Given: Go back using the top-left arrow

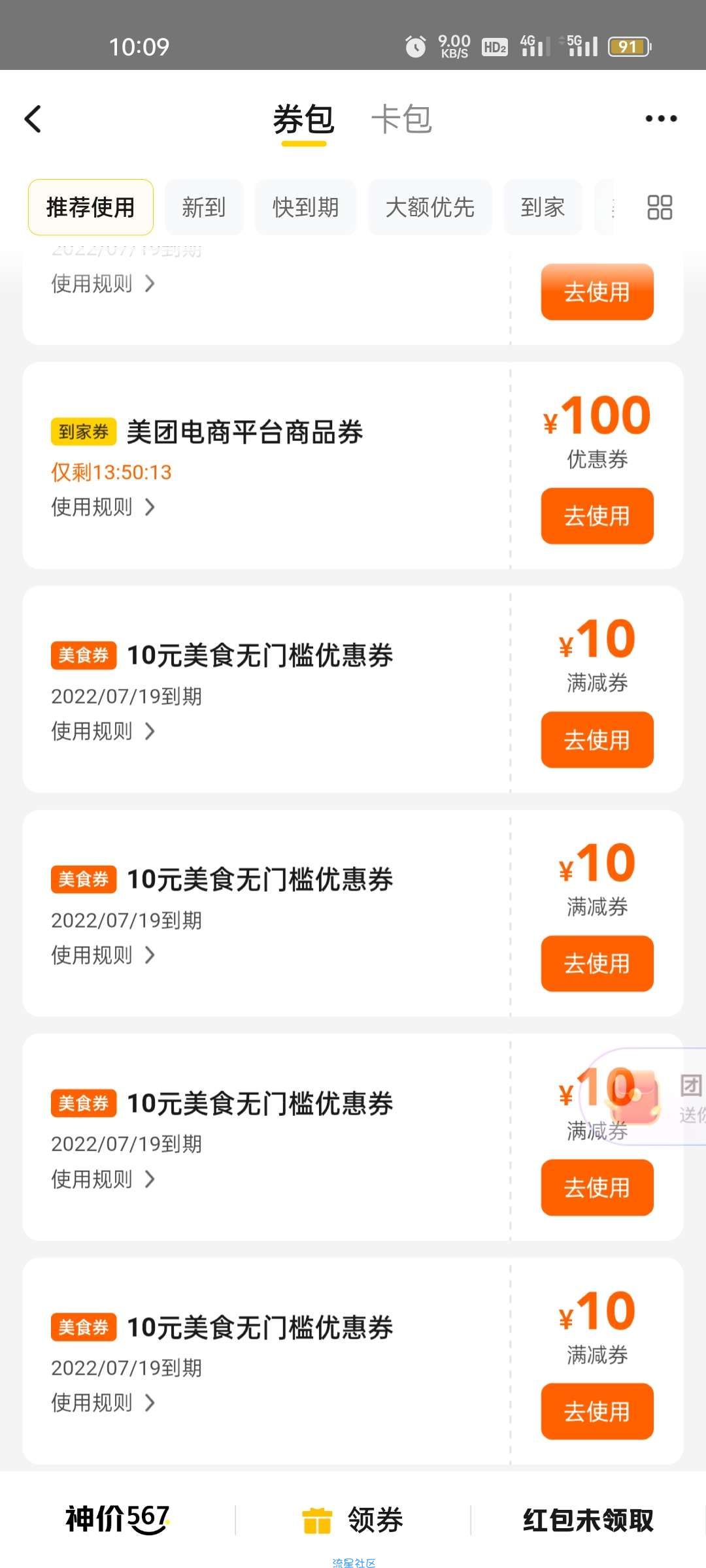Looking at the screenshot, I should pyautogui.click(x=33, y=119).
